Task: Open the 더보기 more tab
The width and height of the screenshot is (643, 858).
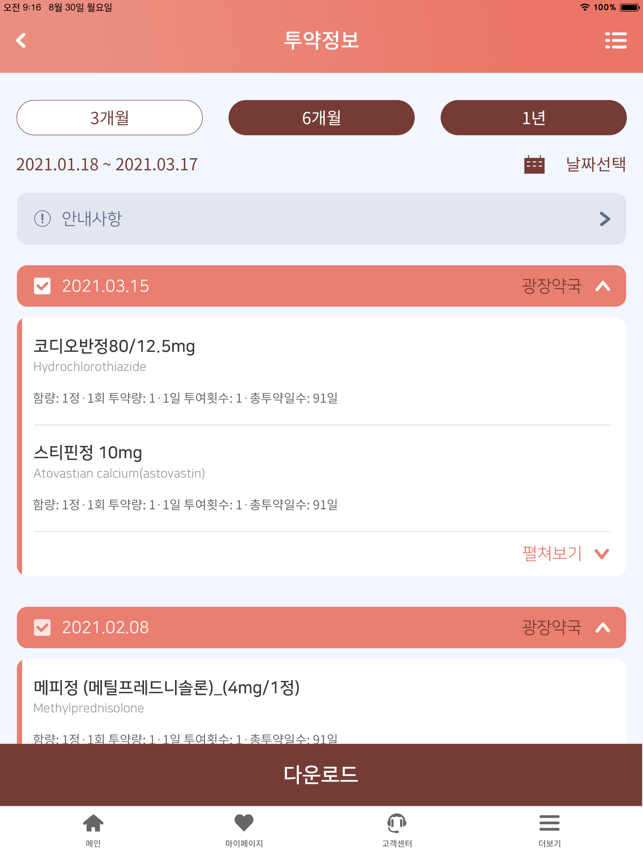Action: point(549,830)
